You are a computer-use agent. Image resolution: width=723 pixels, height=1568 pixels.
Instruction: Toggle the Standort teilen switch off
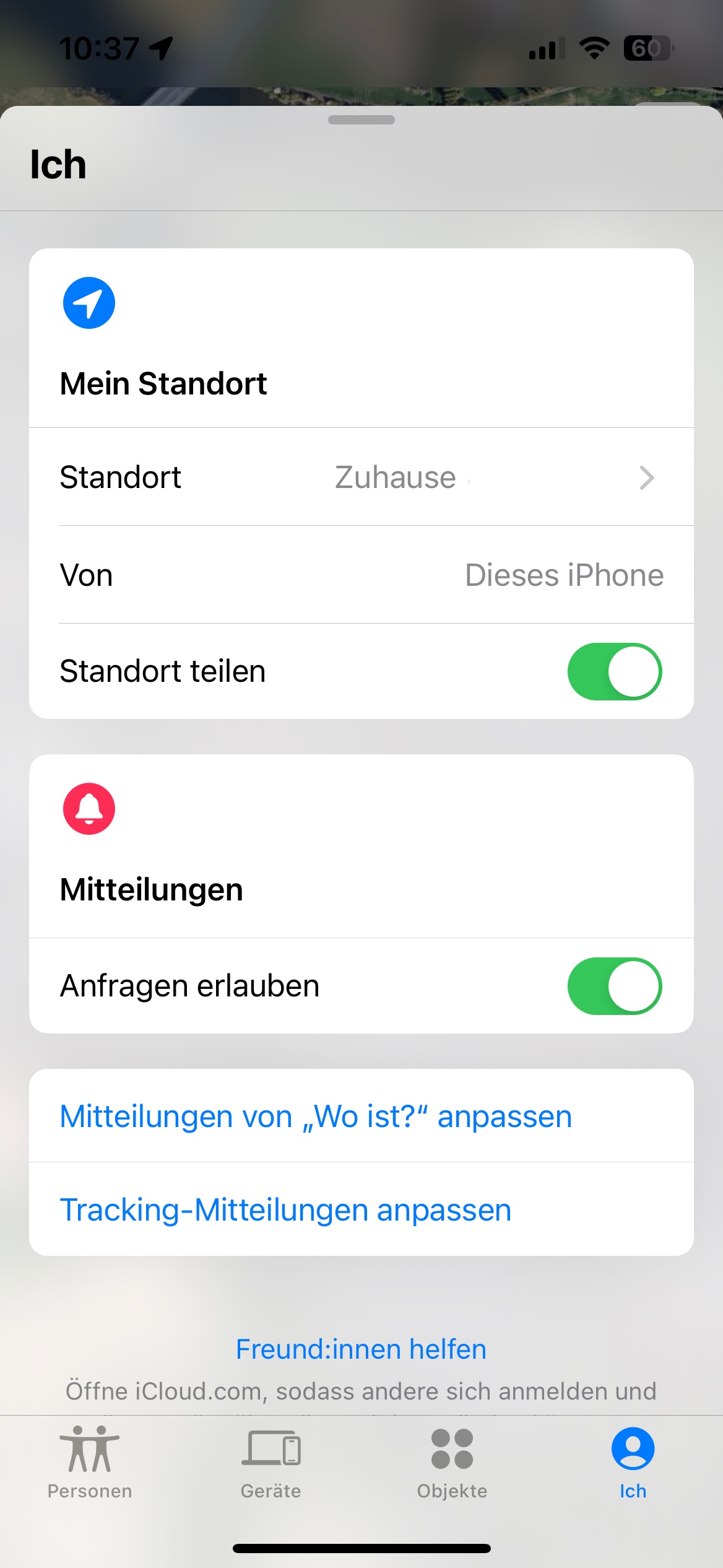tap(615, 671)
